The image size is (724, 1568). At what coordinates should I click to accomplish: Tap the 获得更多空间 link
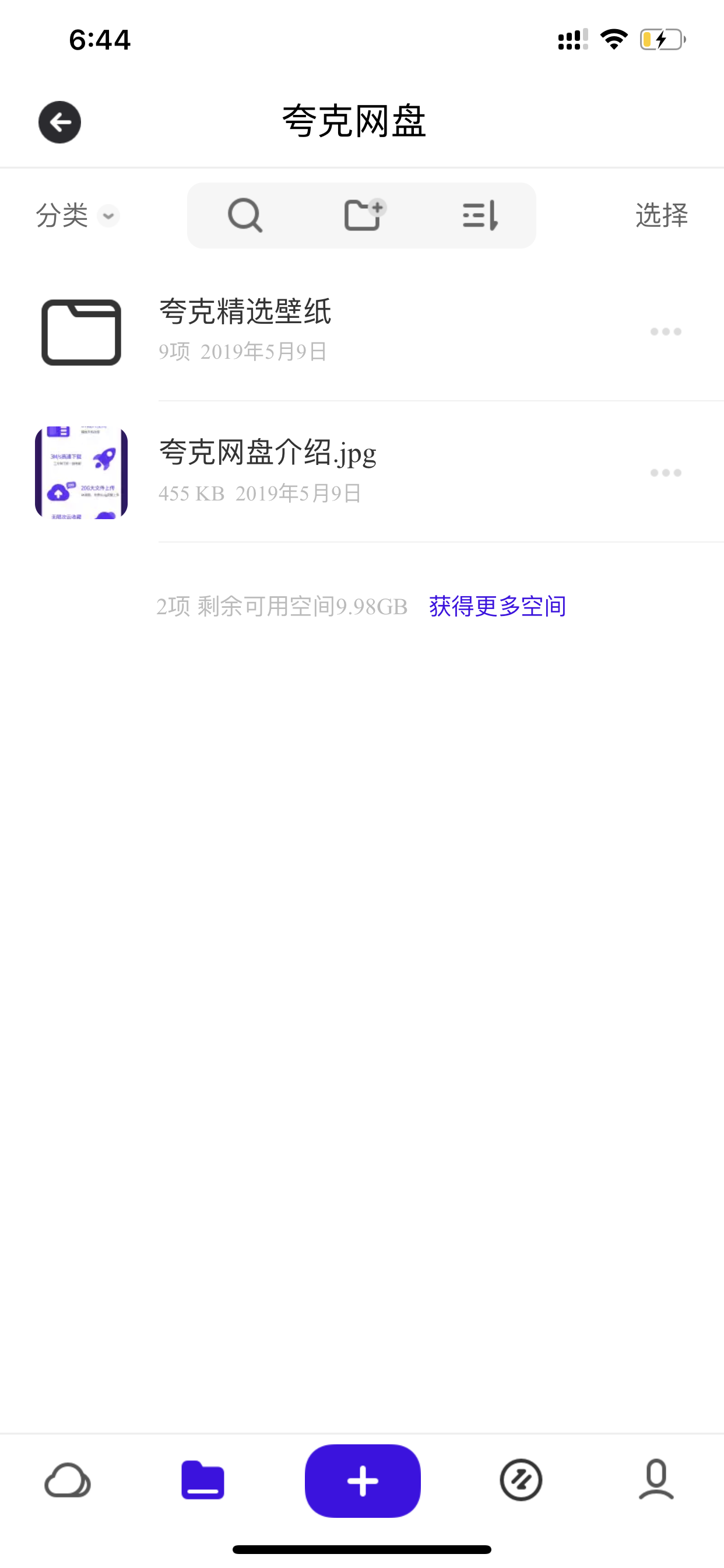click(498, 606)
